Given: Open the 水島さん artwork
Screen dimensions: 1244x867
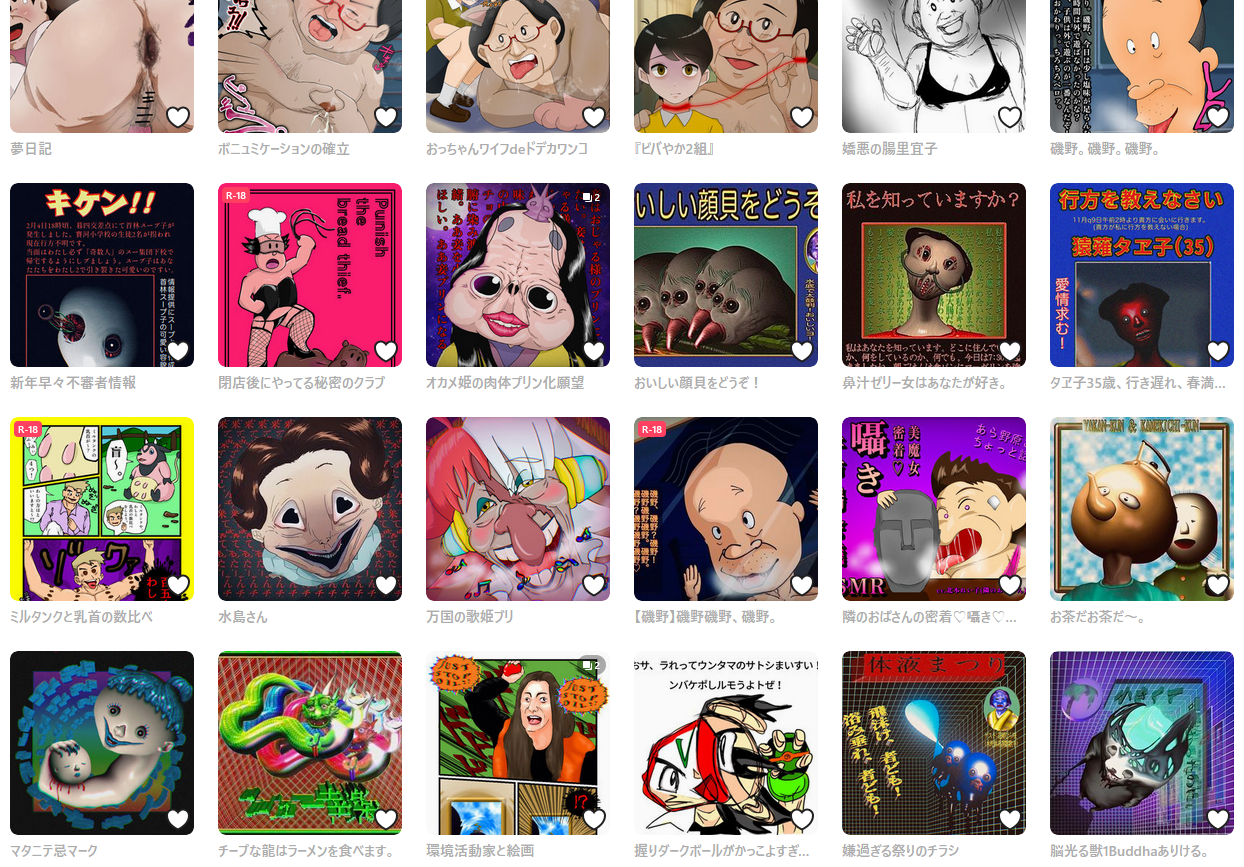Looking at the screenshot, I should (x=310, y=509).
